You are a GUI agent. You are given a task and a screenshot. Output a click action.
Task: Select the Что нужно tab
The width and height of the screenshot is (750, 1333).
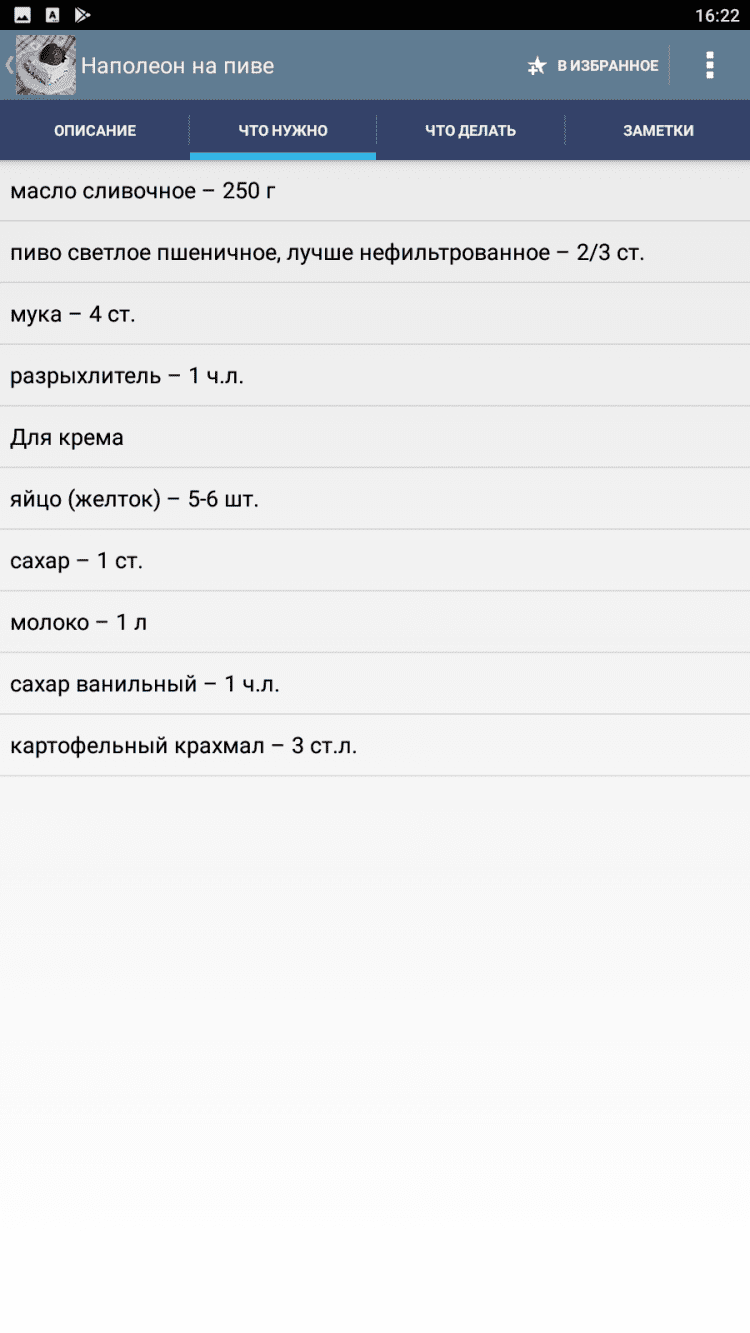[x=283, y=131]
